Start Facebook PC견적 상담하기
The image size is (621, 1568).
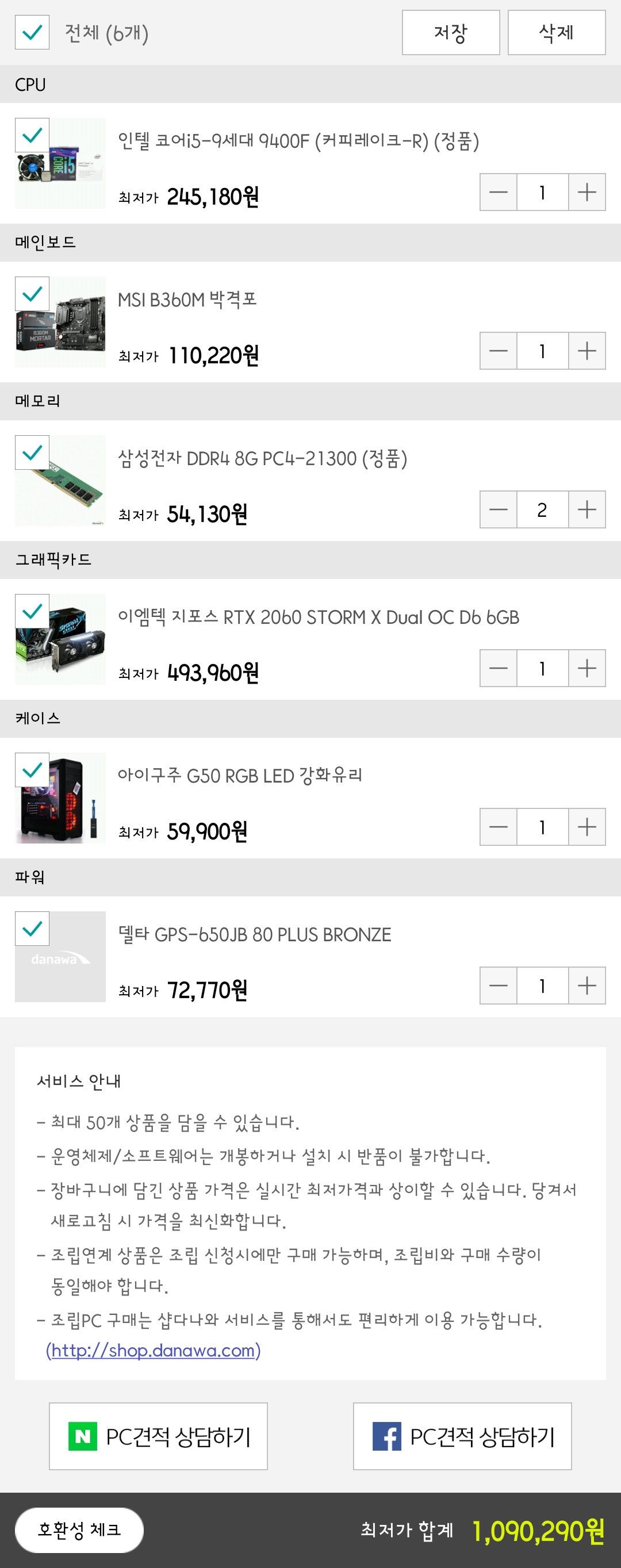462,1436
